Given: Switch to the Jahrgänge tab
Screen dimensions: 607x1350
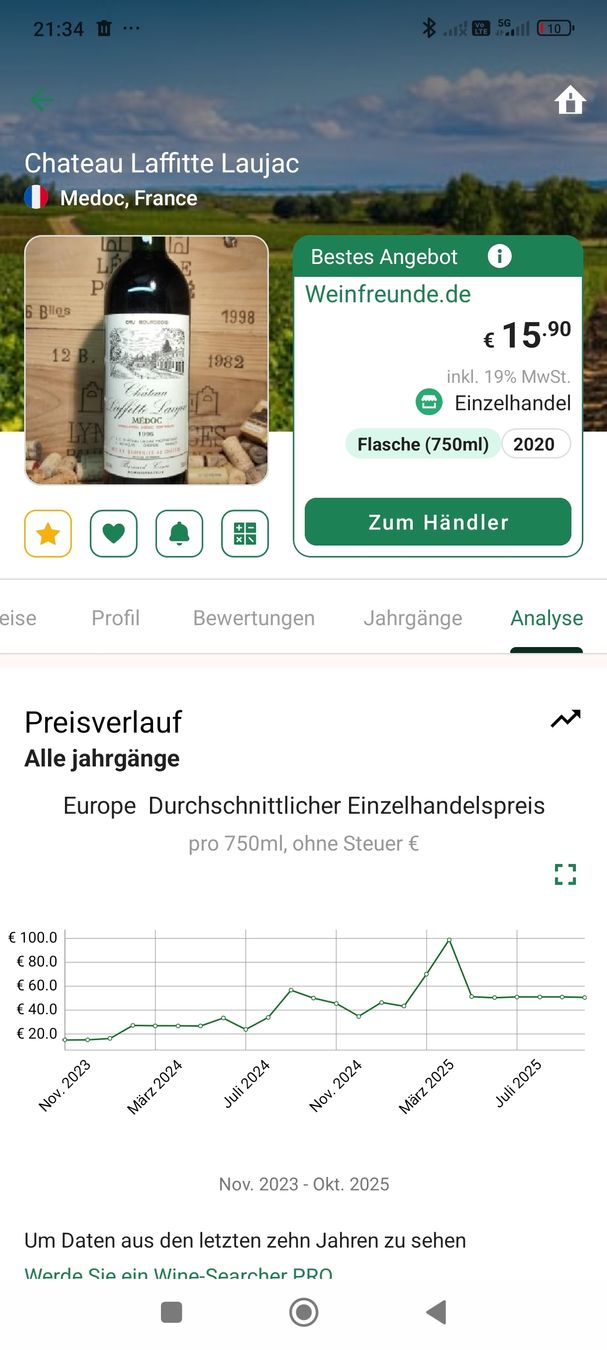Looking at the screenshot, I should [x=413, y=618].
